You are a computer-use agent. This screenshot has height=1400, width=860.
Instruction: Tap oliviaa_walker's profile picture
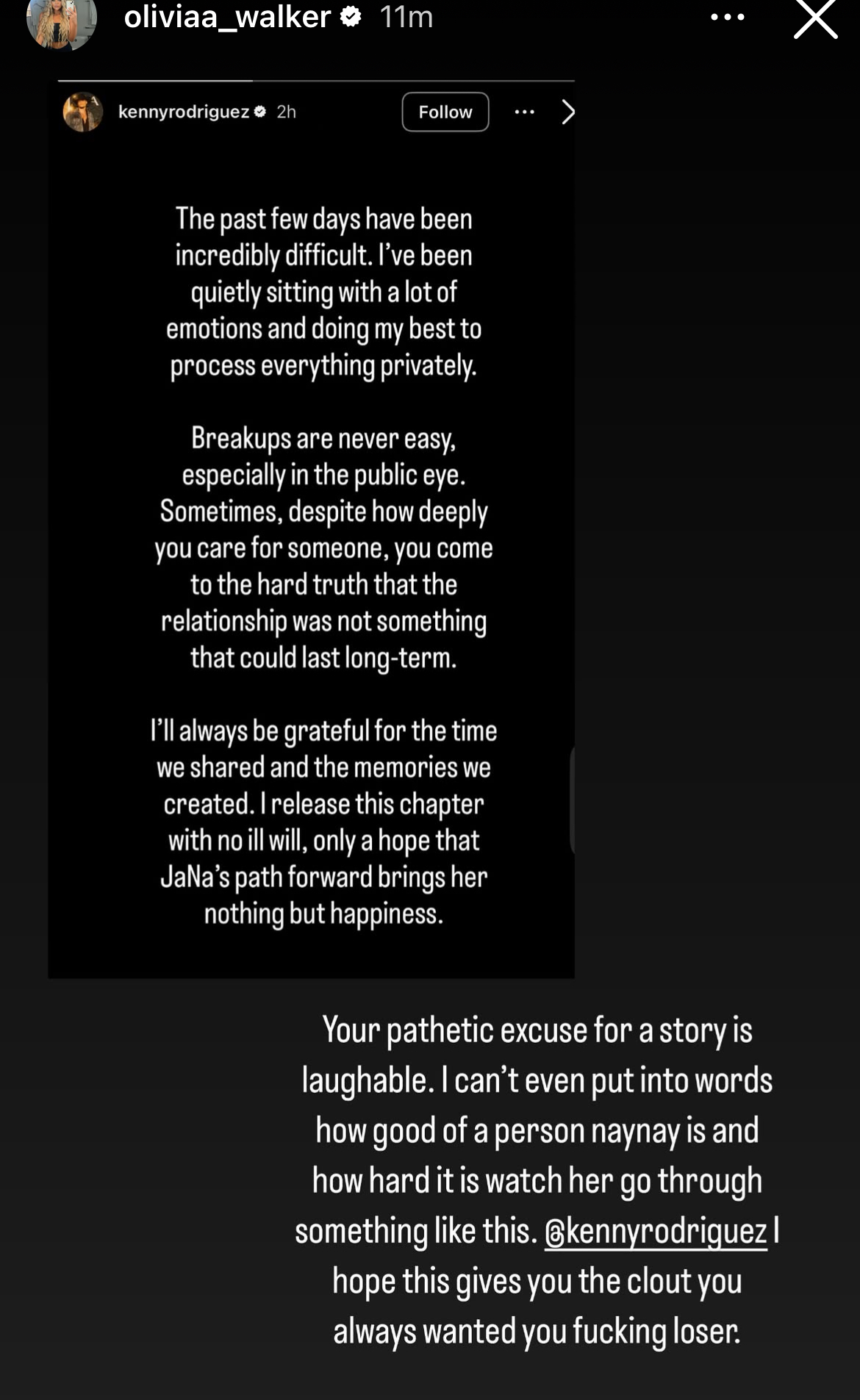62,22
